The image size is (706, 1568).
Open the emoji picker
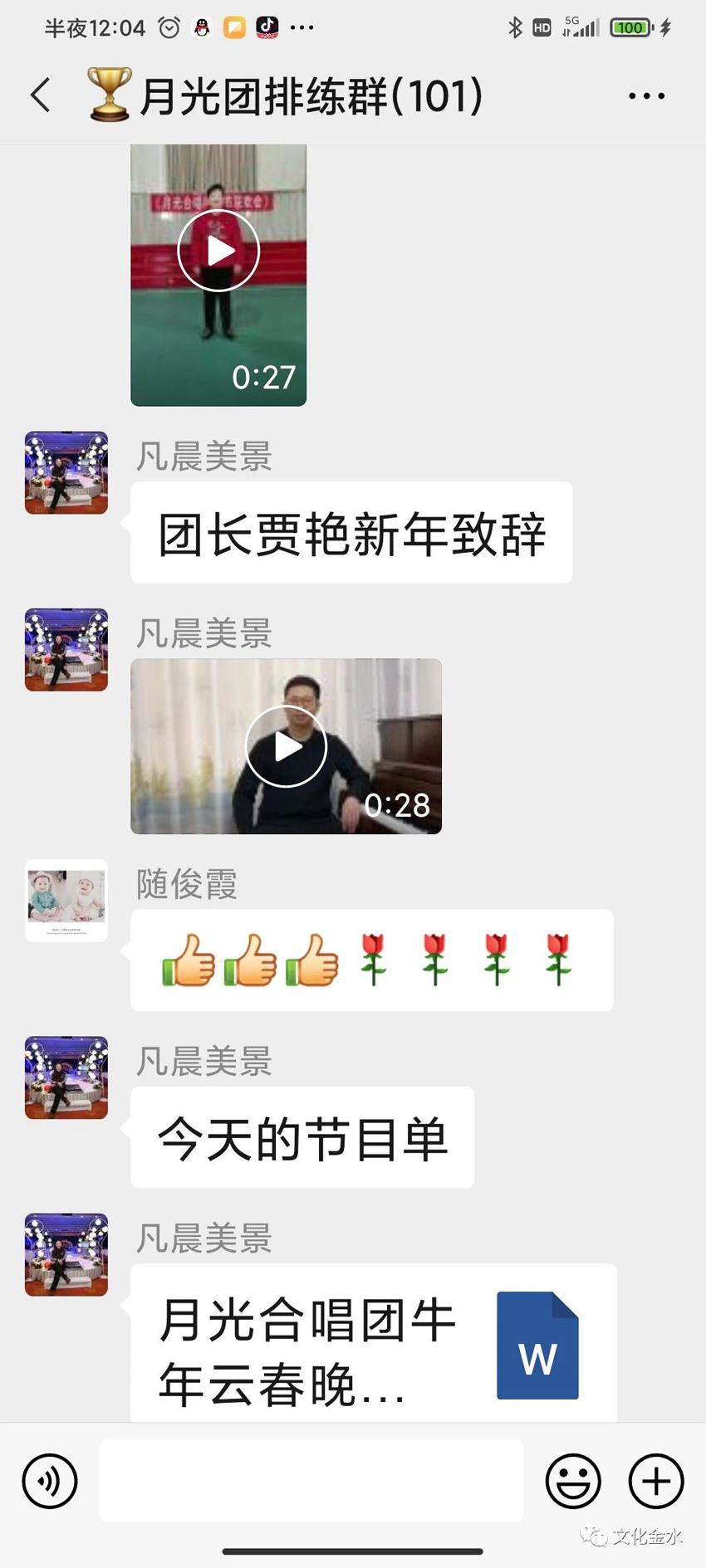coord(573,1481)
